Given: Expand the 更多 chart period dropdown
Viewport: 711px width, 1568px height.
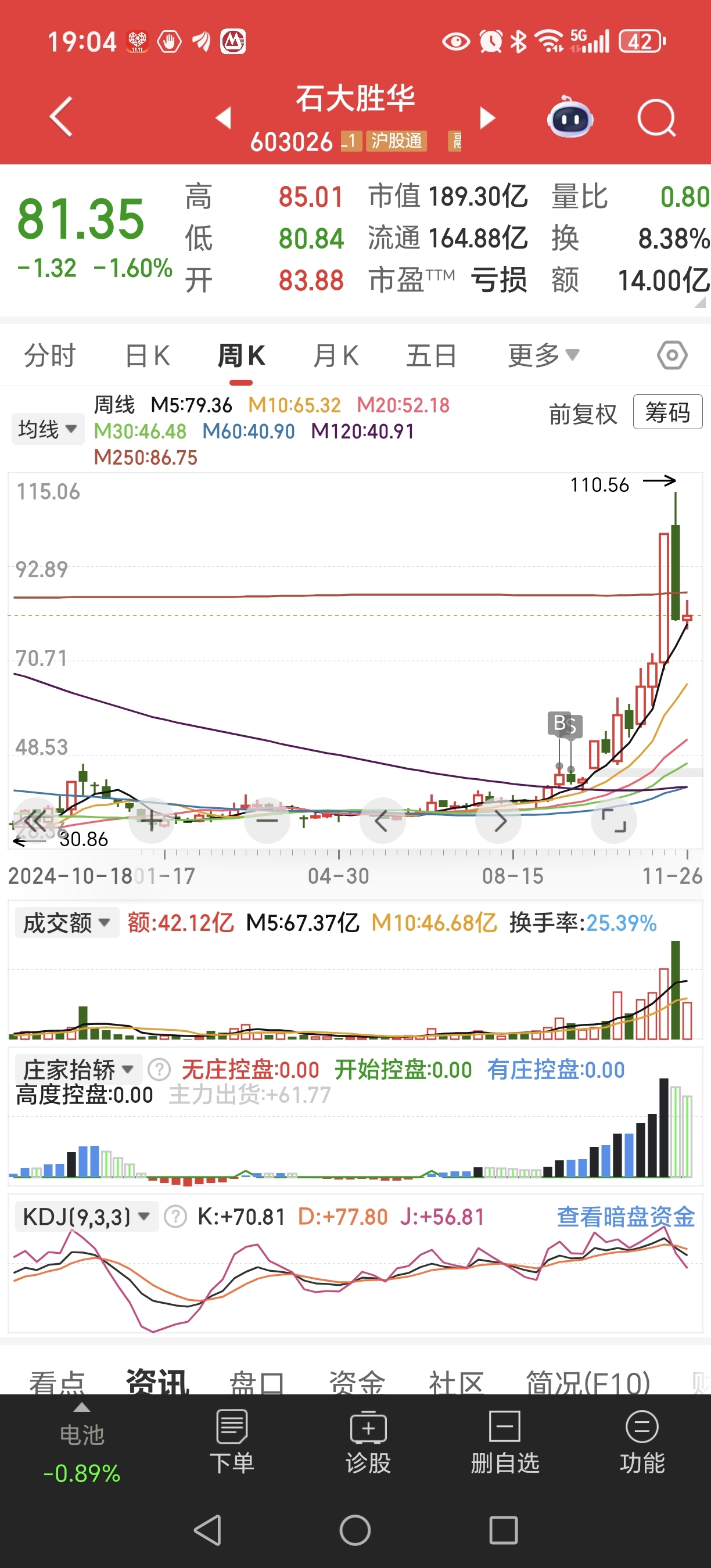Looking at the screenshot, I should pos(543,355).
